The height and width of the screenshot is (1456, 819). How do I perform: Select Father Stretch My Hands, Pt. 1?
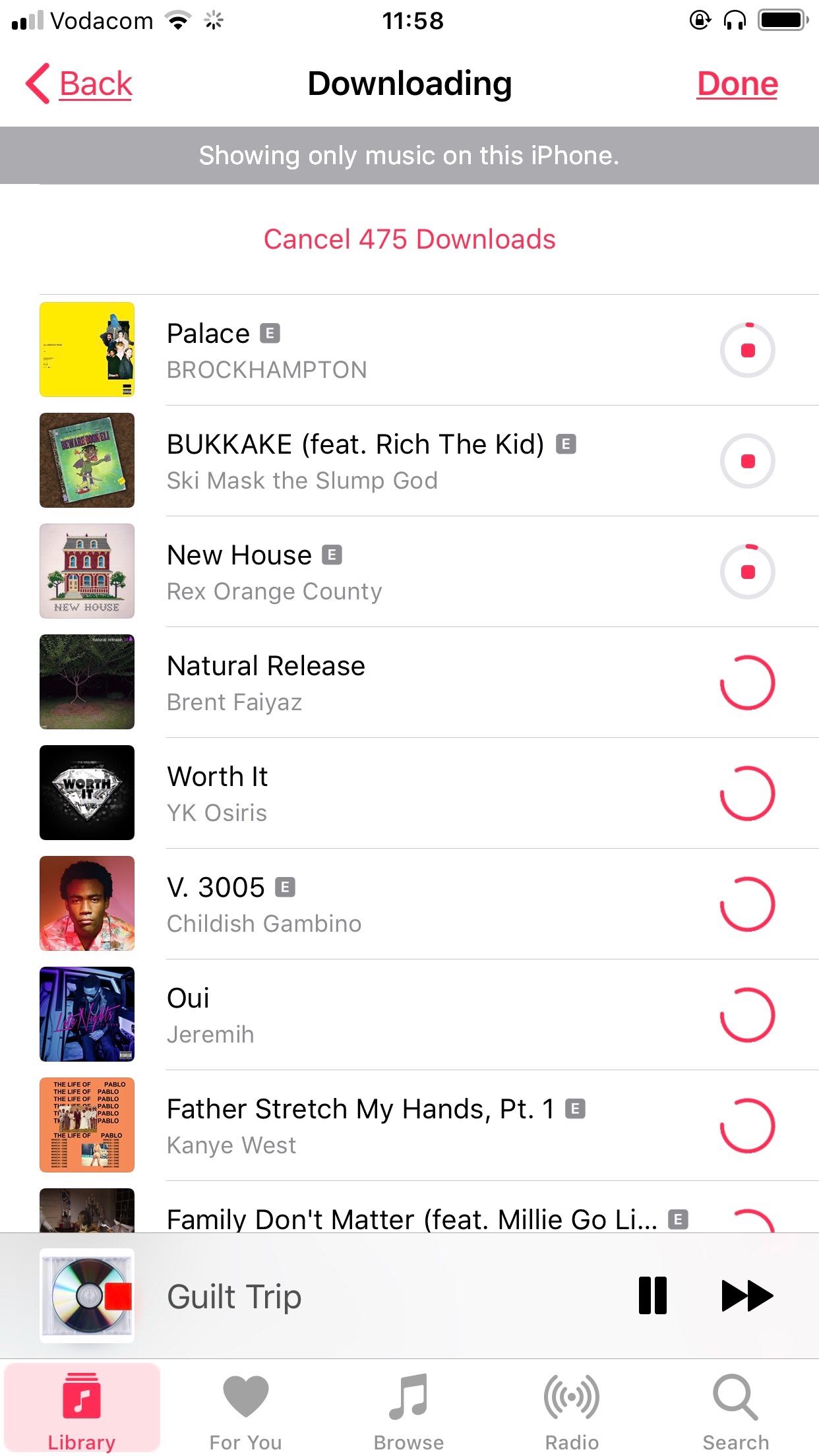pyautogui.click(x=396, y=1125)
